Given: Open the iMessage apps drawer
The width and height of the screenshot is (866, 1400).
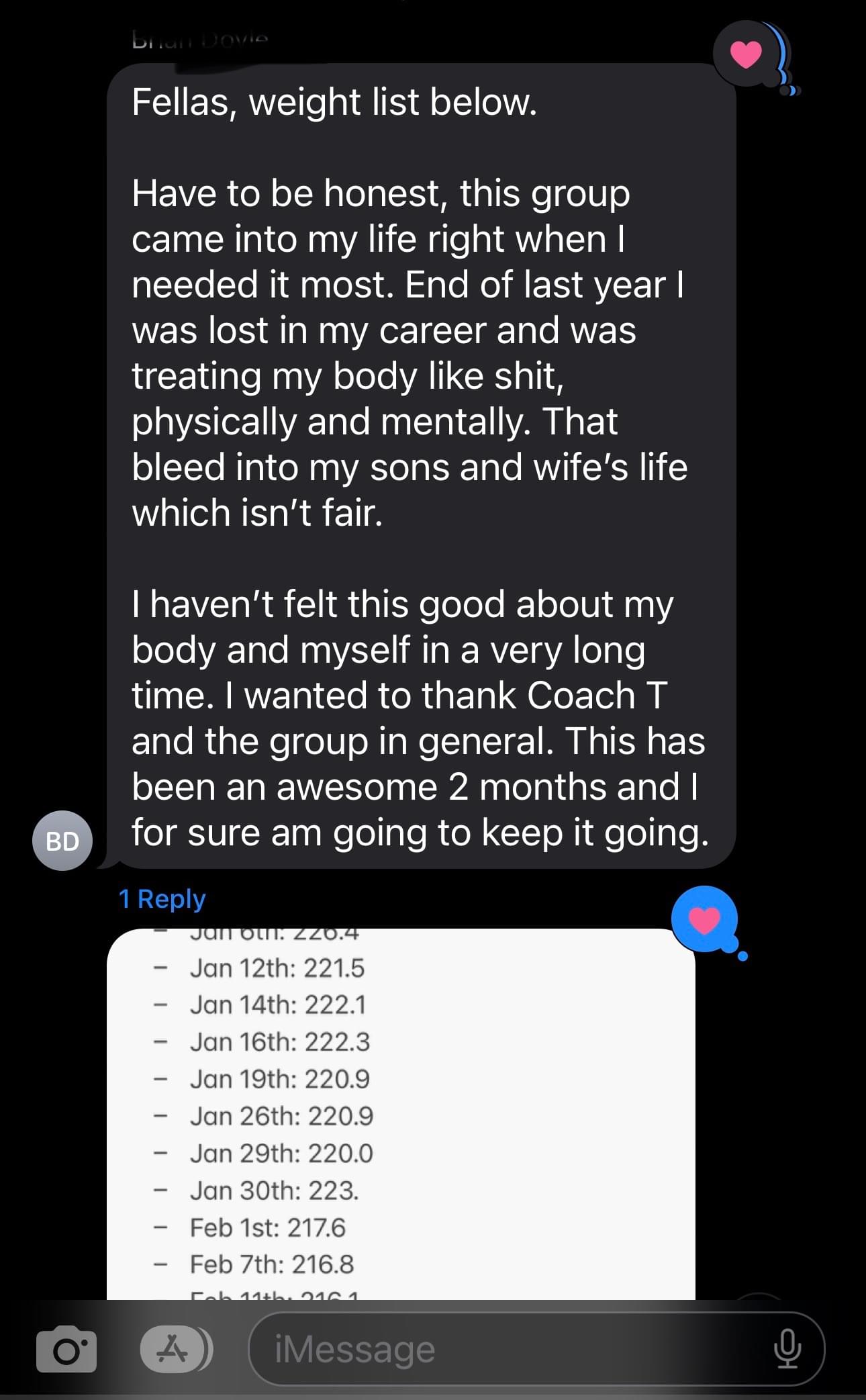Looking at the screenshot, I should pos(176,1349).
